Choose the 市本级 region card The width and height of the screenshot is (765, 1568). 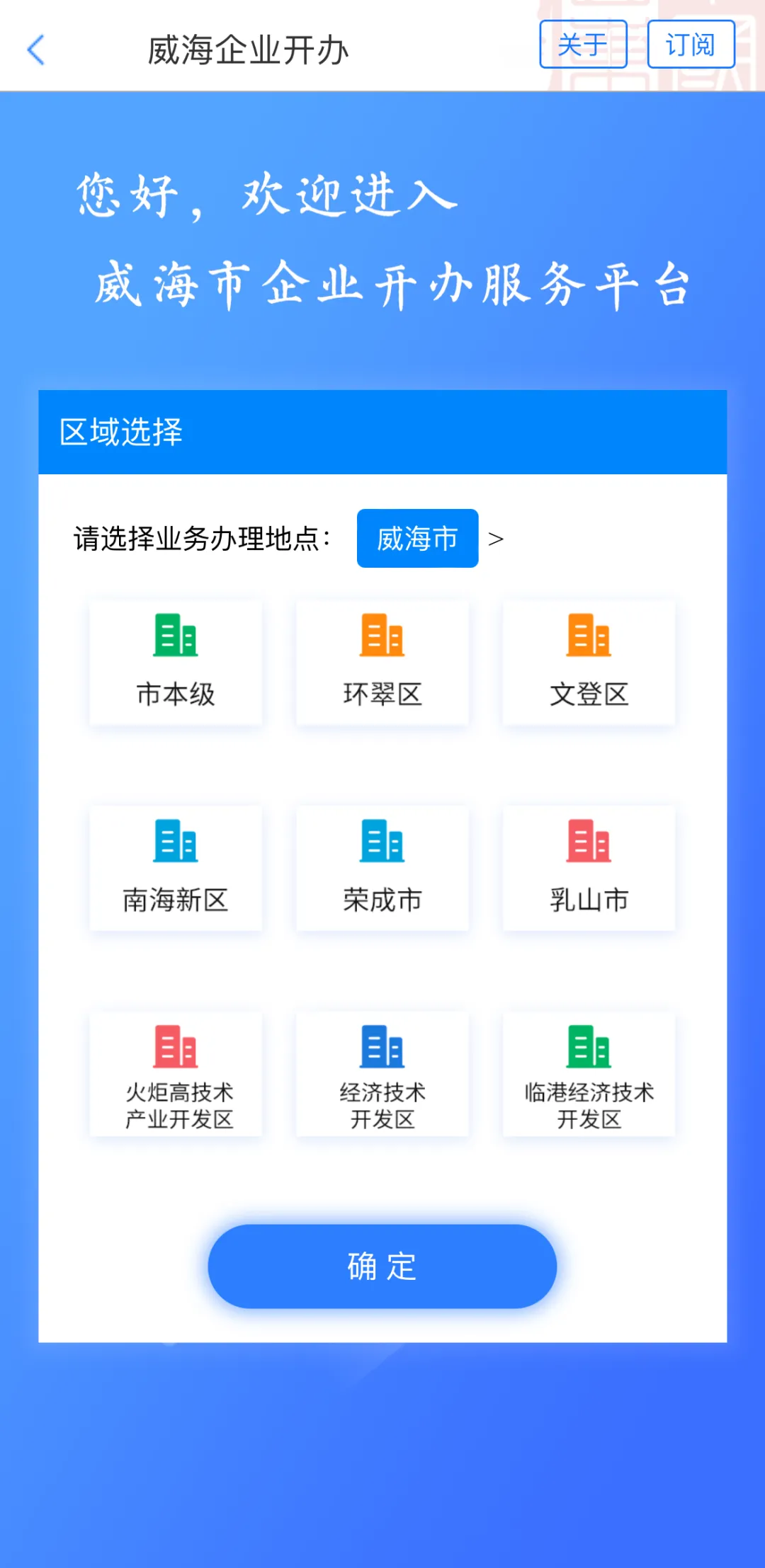[176, 662]
